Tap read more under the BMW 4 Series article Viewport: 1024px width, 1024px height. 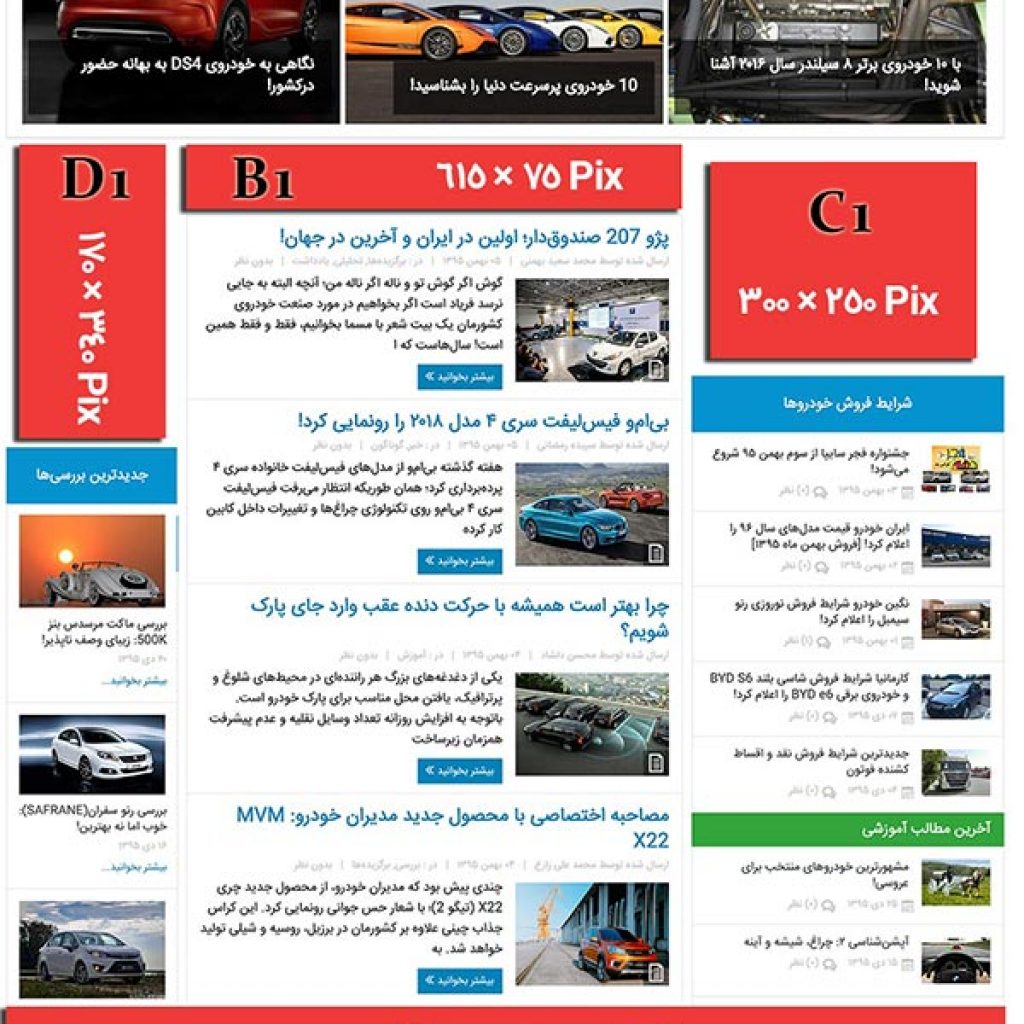point(460,561)
